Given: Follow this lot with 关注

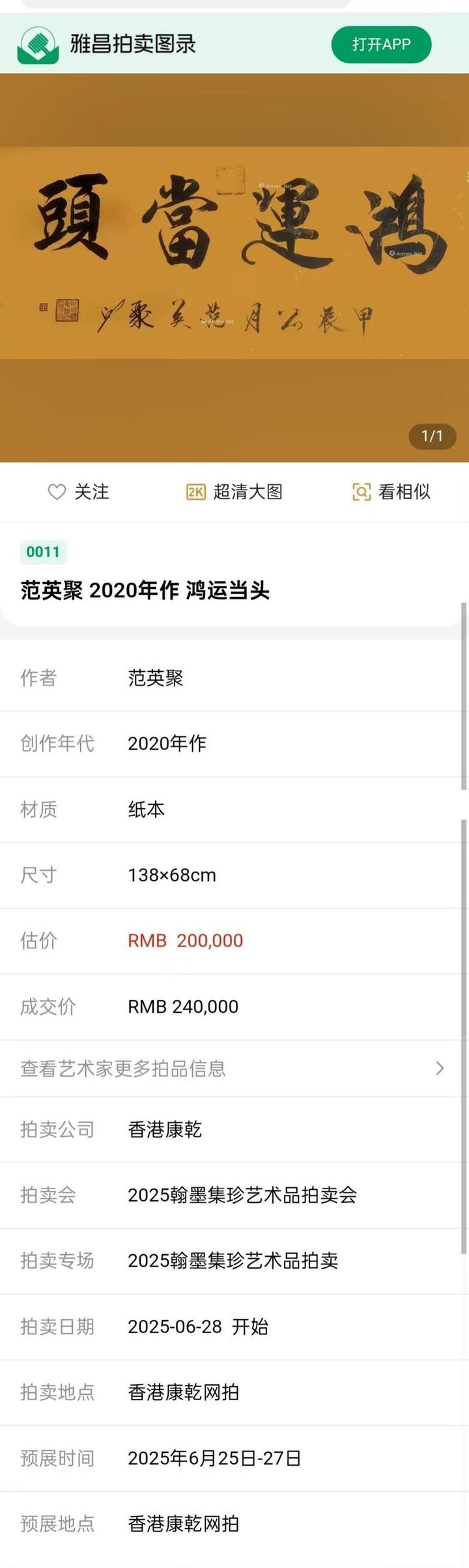Looking at the screenshot, I should click(x=78, y=491).
